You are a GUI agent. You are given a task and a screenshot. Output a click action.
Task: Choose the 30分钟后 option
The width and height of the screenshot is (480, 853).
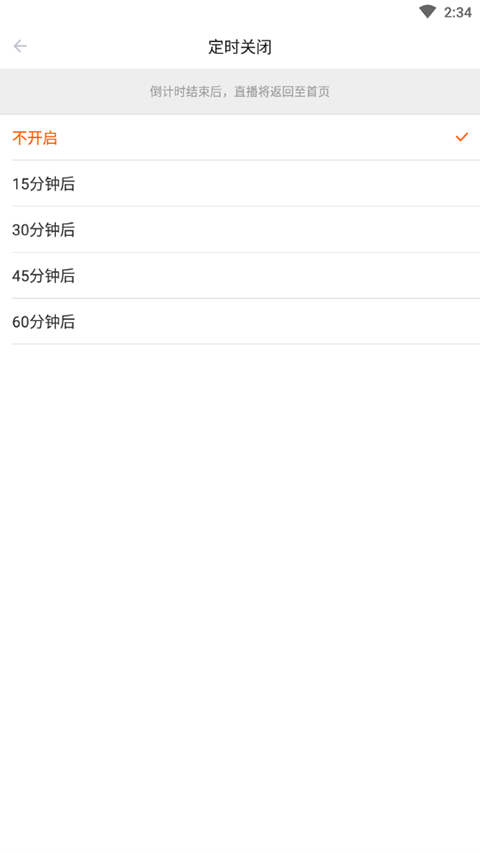click(x=240, y=230)
